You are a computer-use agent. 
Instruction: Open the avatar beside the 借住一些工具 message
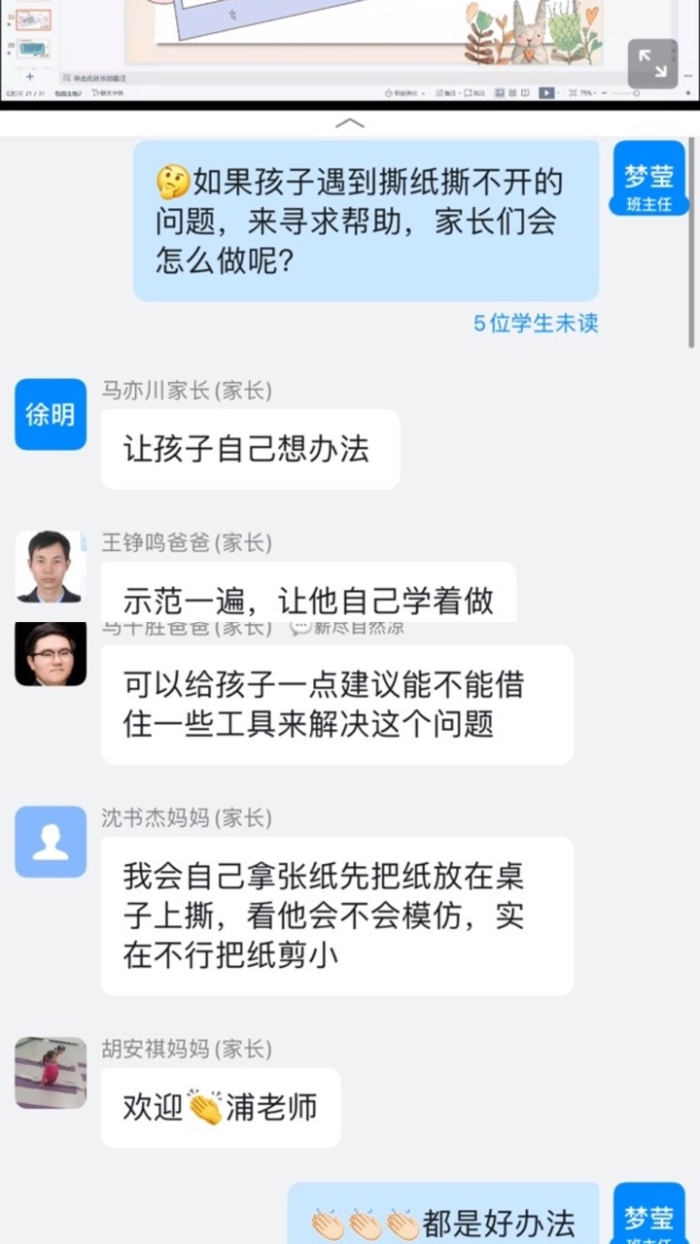click(50, 655)
